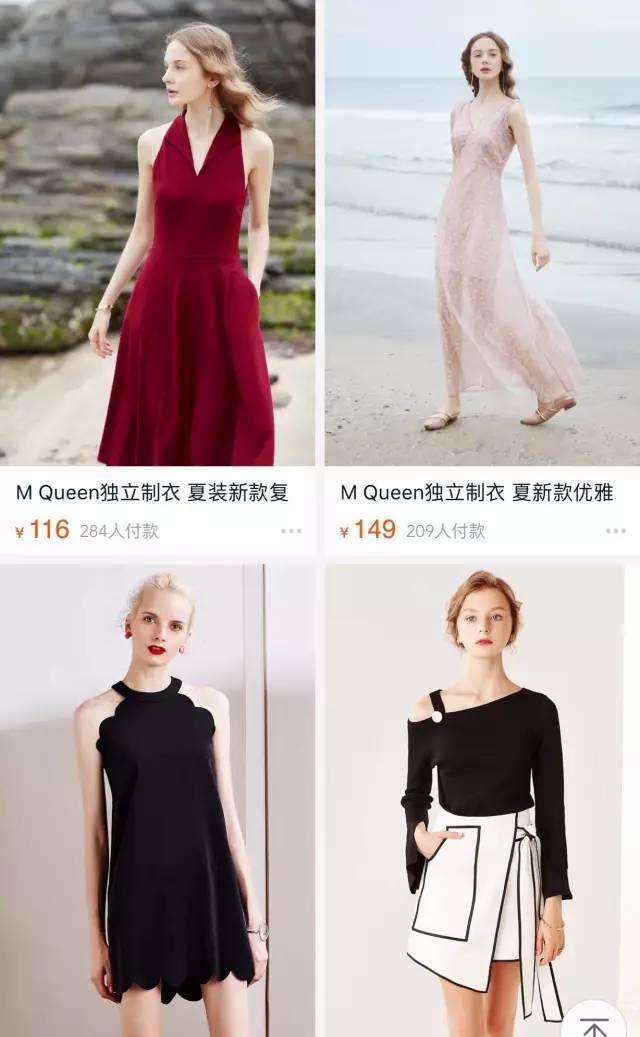Open more options for the ¥149 dress

coord(616,531)
